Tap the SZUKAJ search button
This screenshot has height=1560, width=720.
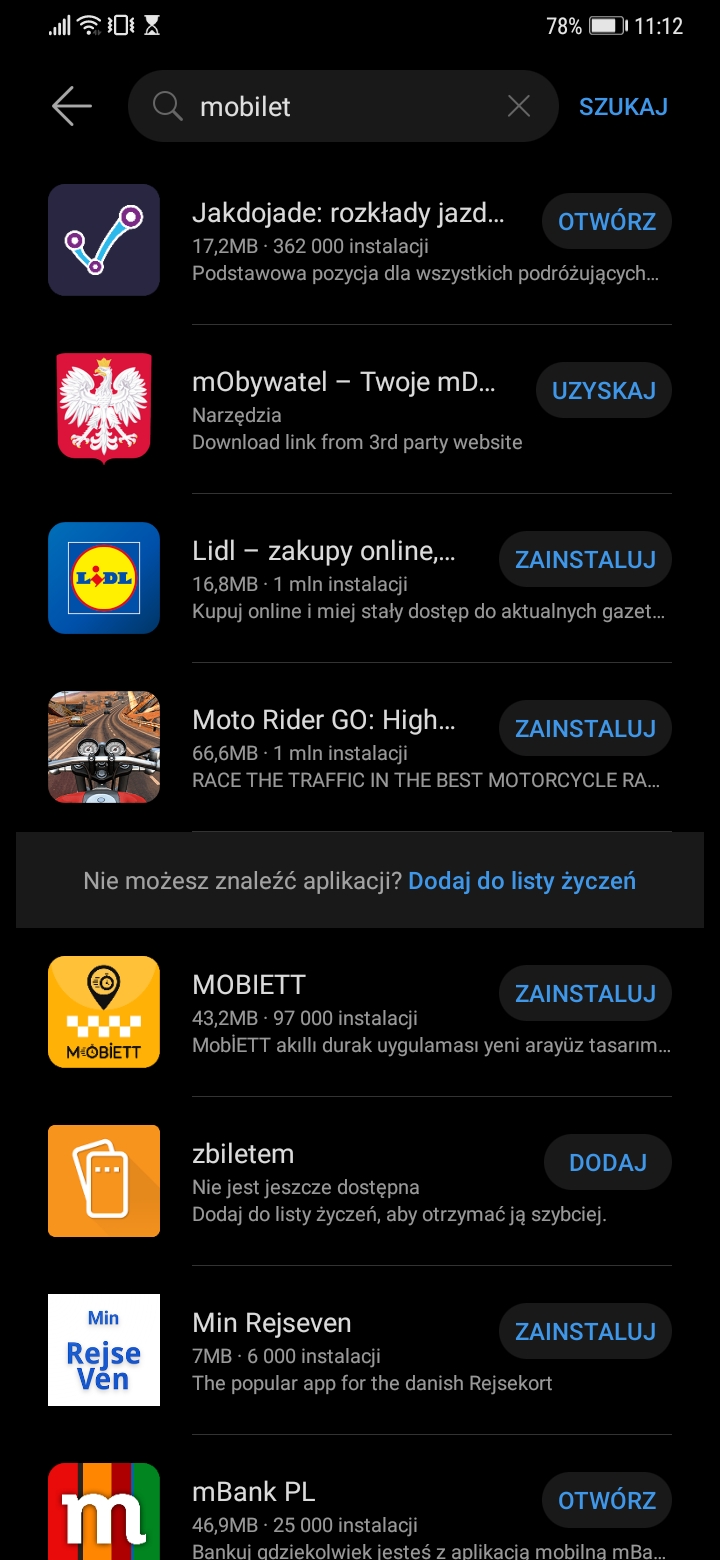click(623, 106)
